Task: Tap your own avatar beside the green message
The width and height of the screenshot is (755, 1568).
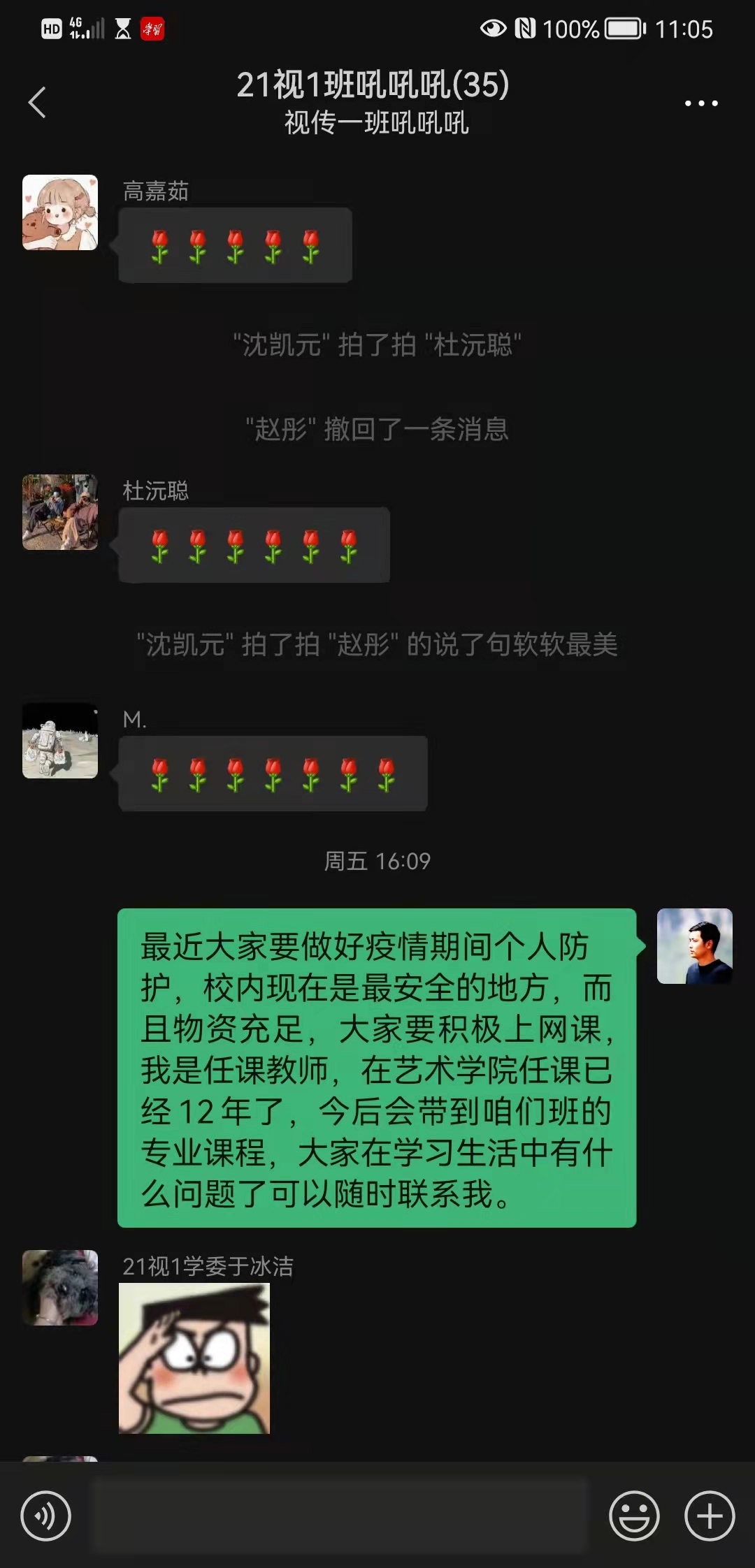Action: tap(694, 946)
